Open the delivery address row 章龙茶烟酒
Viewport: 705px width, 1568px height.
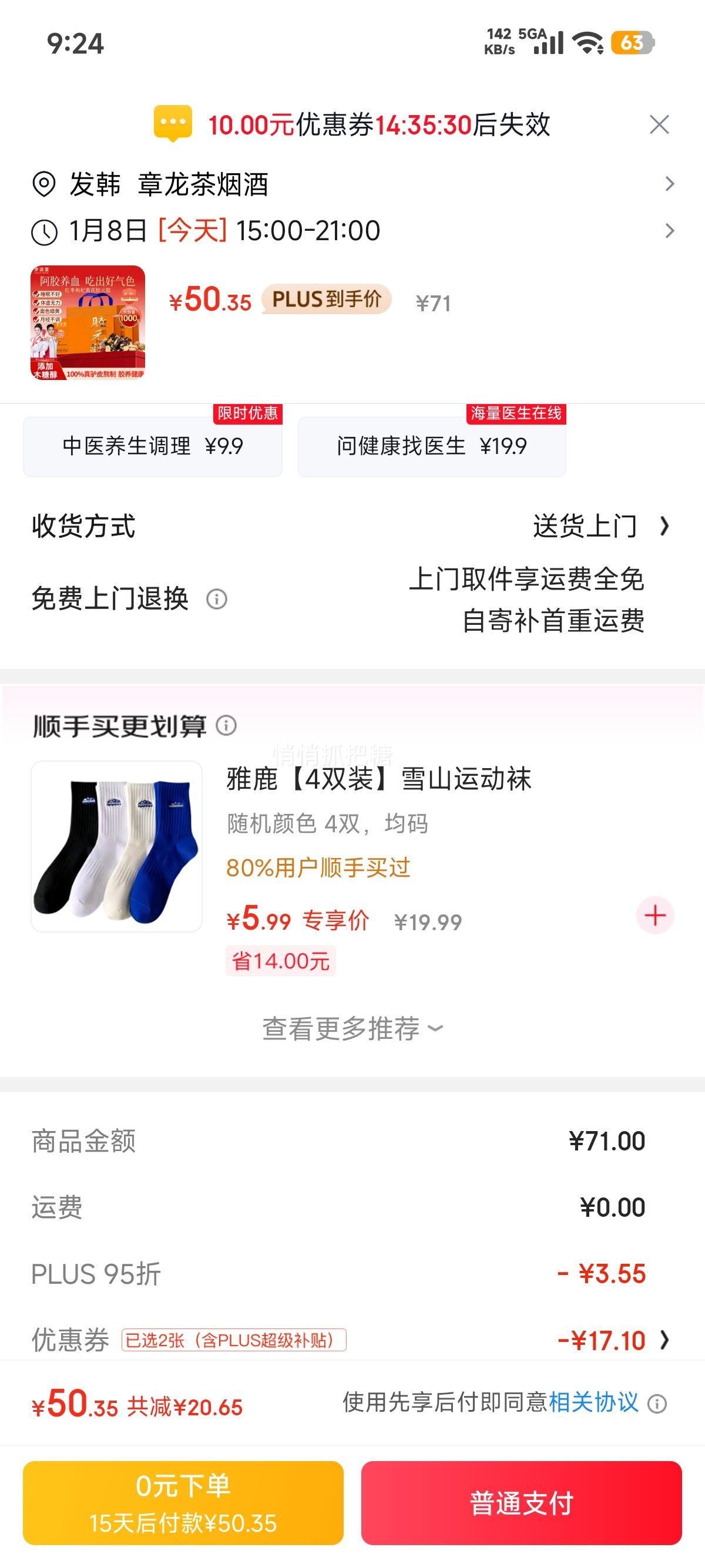[x=352, y=184]
